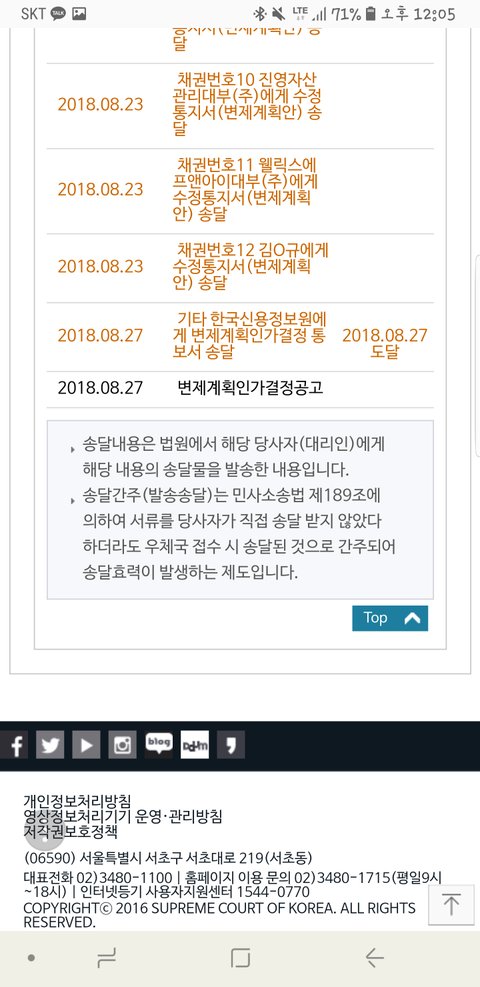
Task: Open recent apps from the navigation bar
Action: tap(106, 958)
